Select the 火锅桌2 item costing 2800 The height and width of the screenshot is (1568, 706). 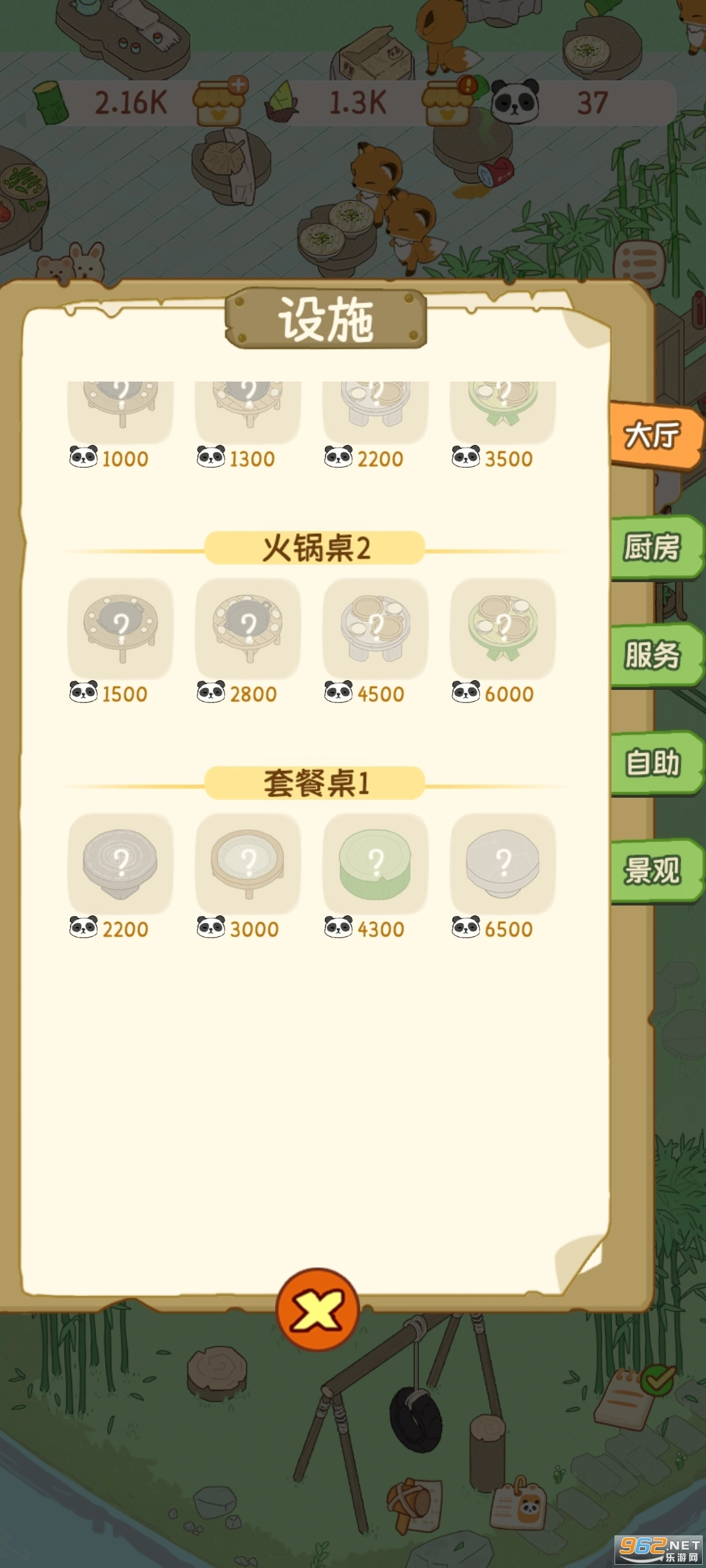248,629
